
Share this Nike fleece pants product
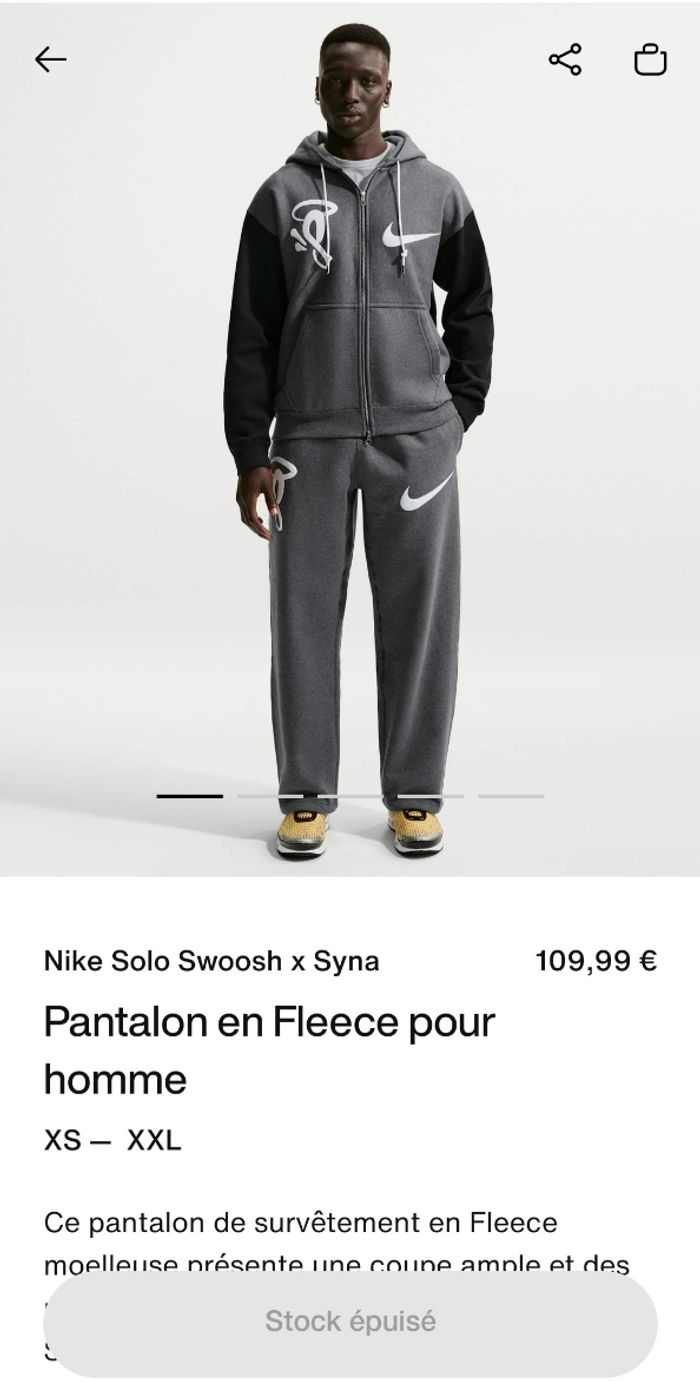coord(565,60)
